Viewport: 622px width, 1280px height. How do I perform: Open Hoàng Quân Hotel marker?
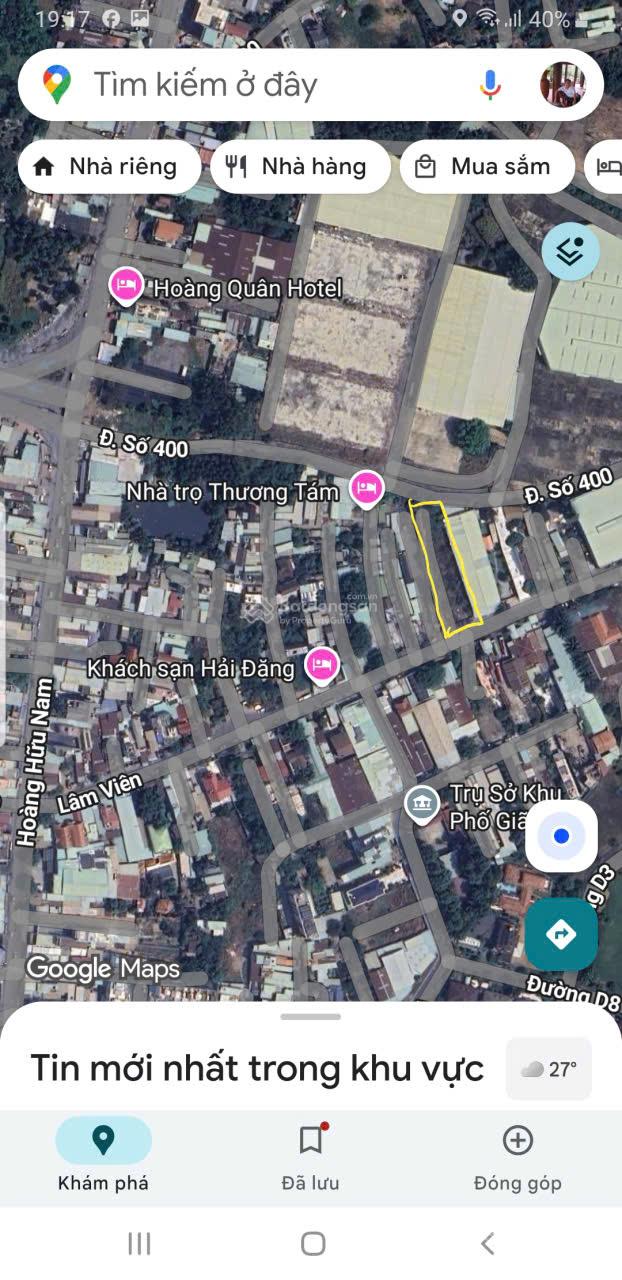[126, 287]
